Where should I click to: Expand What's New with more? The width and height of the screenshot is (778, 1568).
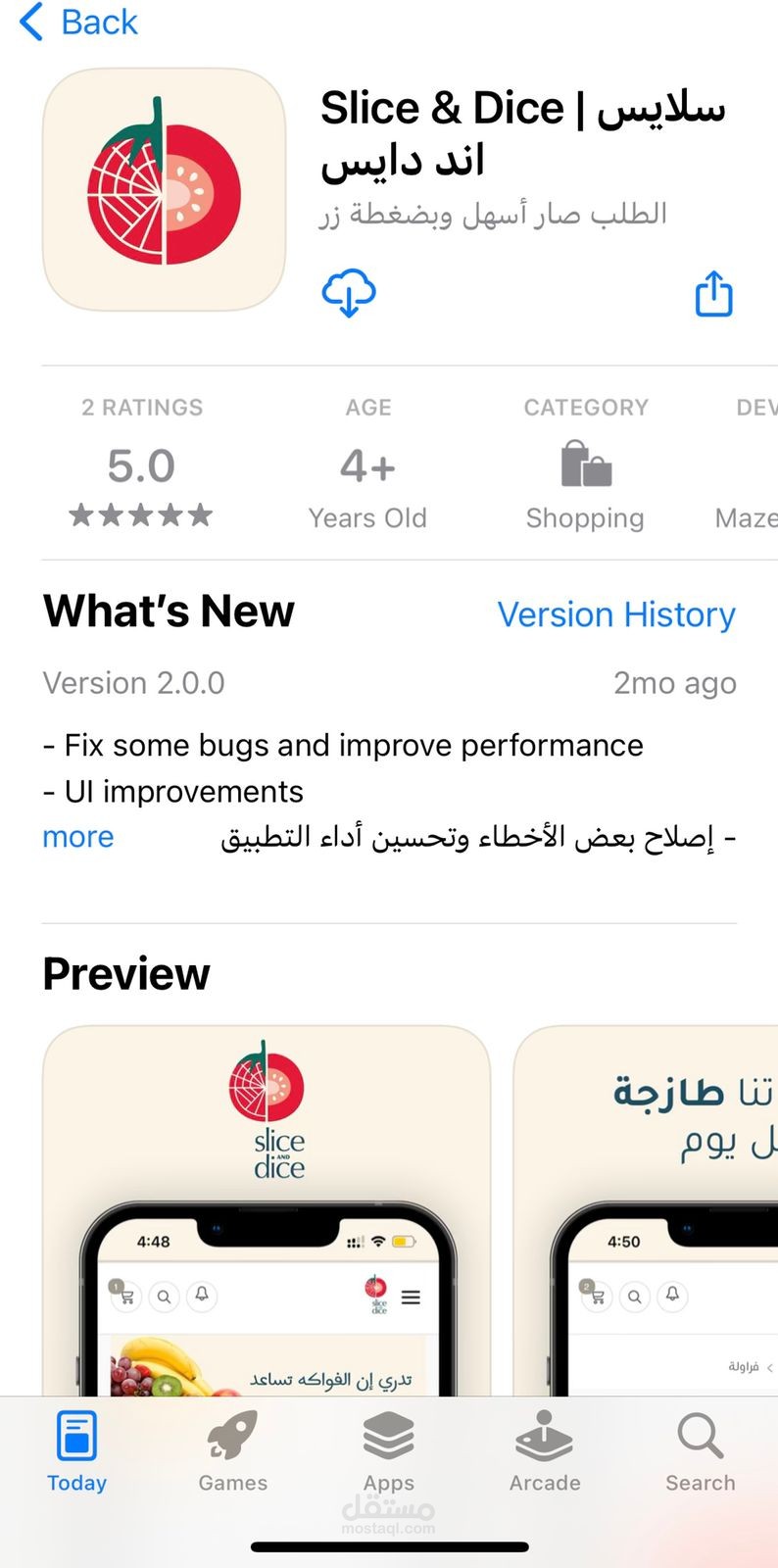[x=78, y=837]
